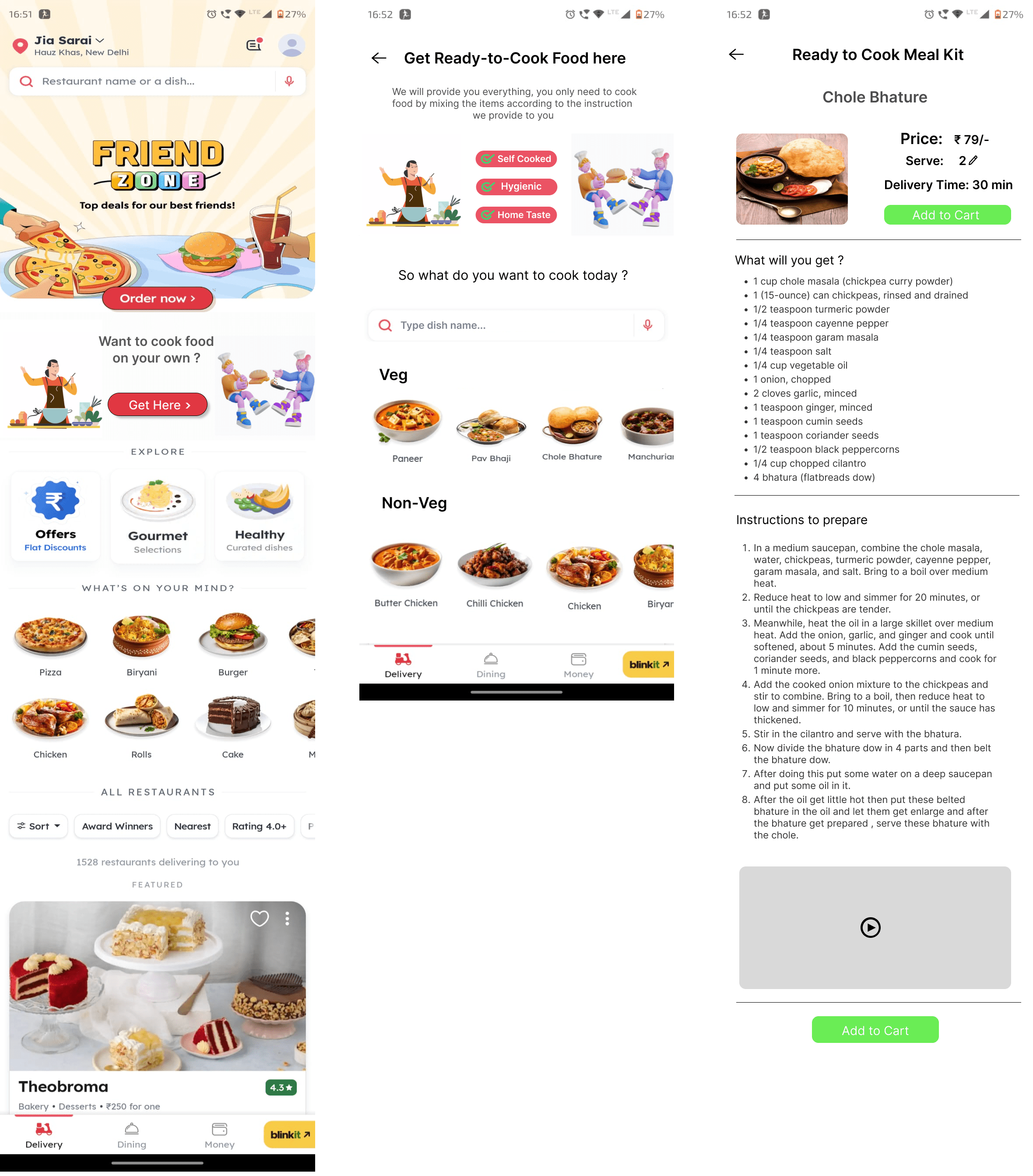
Task: Open the Offers Flat Discounts card
Action: [55, 515]
